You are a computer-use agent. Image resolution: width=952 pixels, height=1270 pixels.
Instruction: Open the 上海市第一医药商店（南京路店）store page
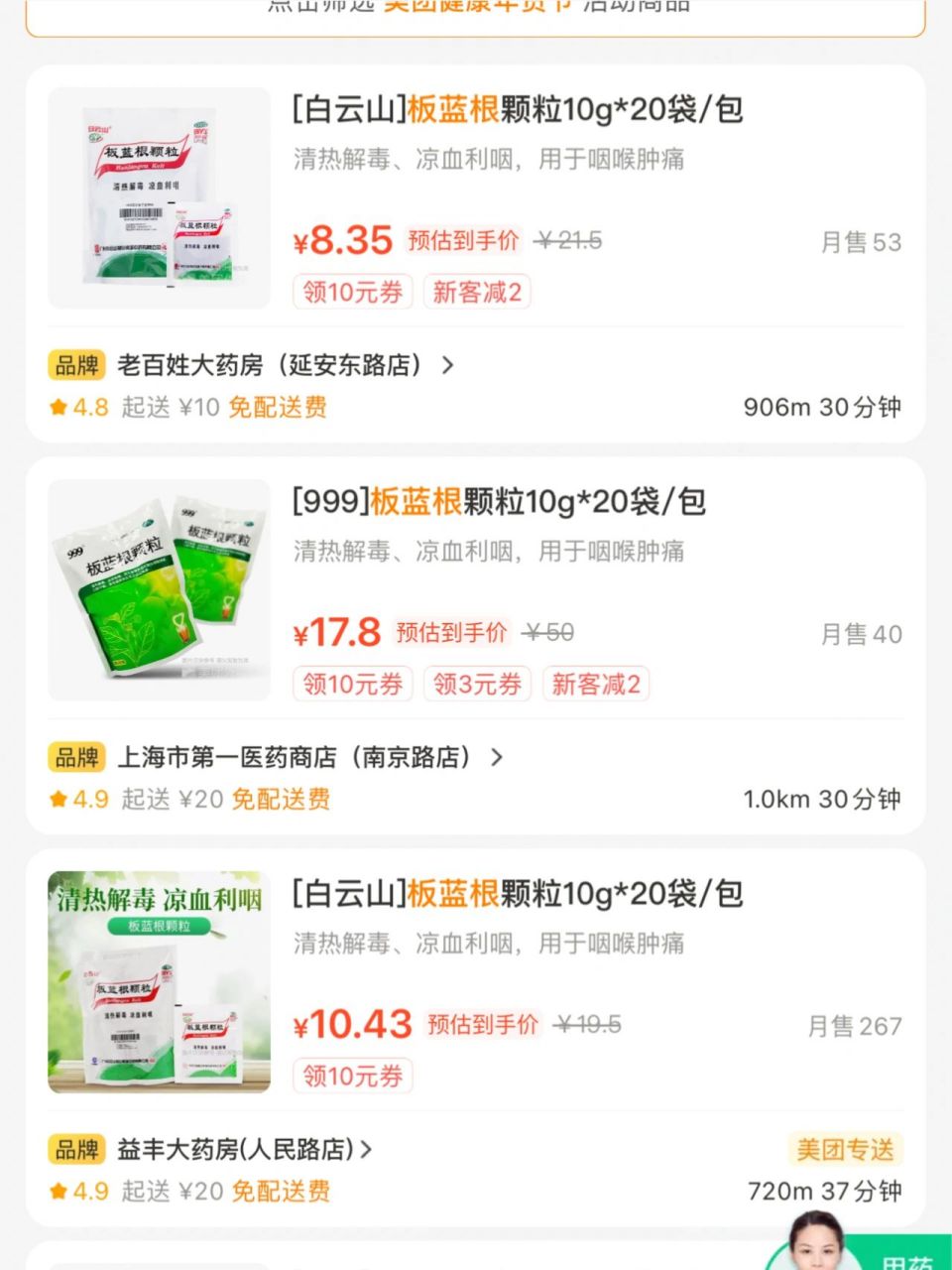tap(297, 757)
